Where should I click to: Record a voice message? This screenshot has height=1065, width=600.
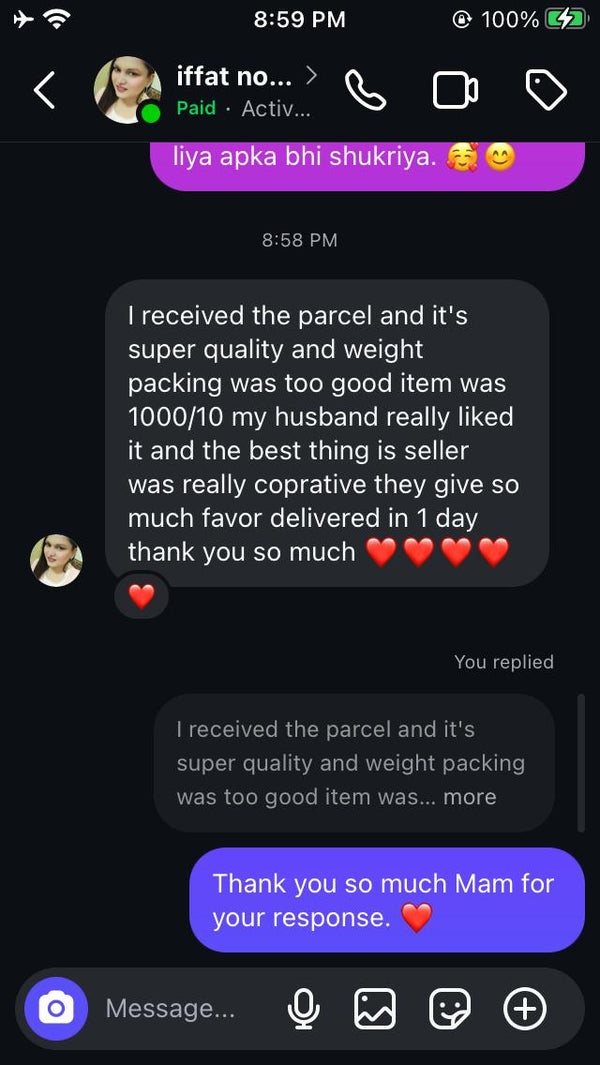303,1009
